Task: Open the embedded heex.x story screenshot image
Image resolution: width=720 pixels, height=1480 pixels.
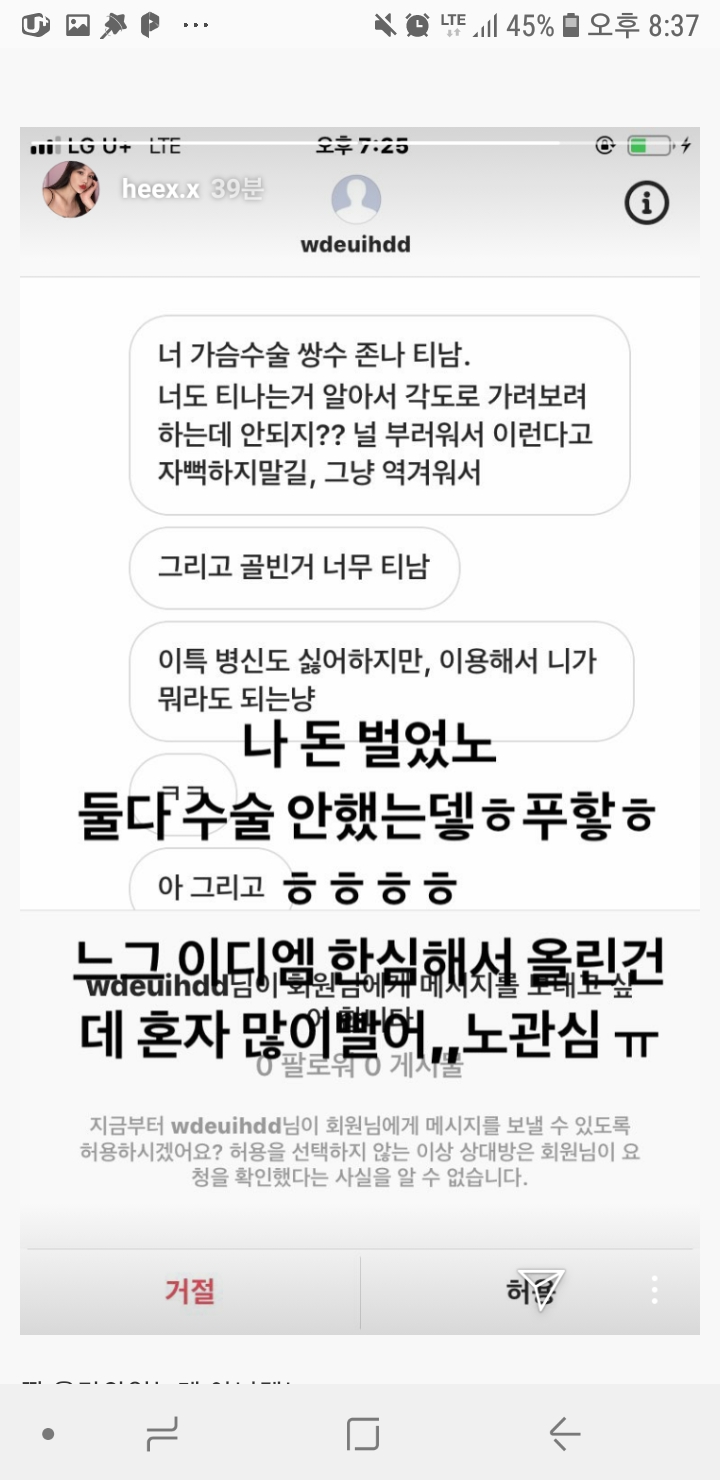Action: coord(360,730)
